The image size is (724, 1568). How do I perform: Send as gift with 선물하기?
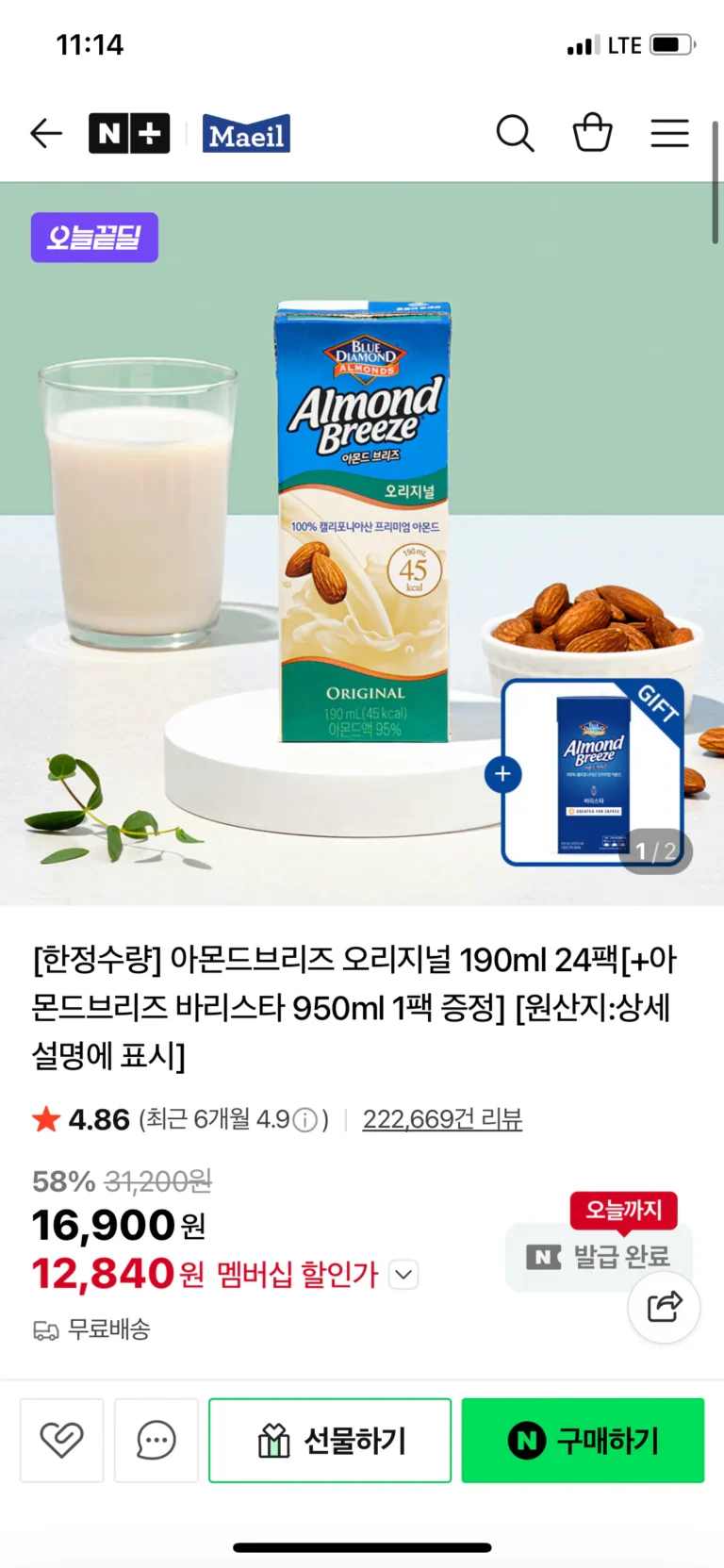pyautogui.click(x=330, y=1440)
